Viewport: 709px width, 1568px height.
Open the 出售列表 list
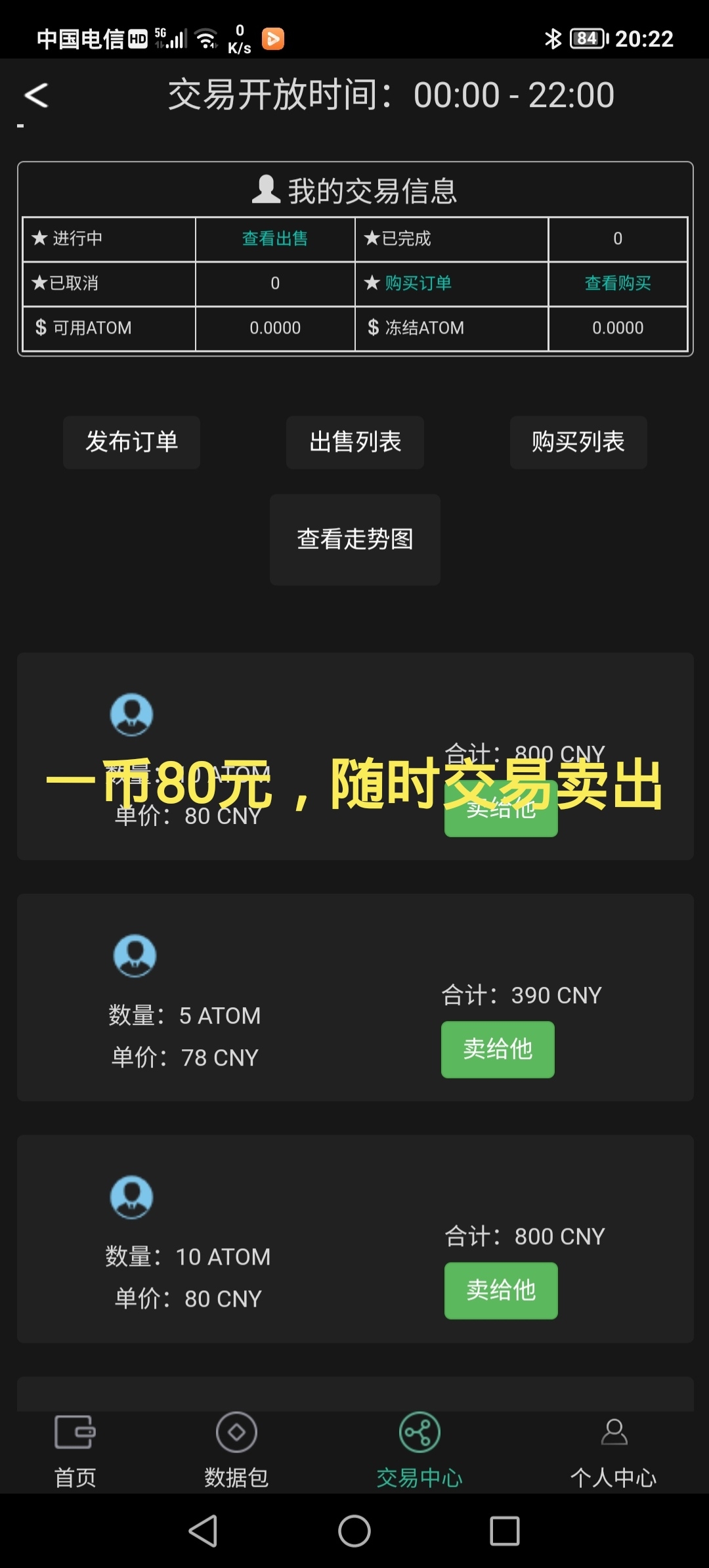pyautogui.click(x=354, y=442)
